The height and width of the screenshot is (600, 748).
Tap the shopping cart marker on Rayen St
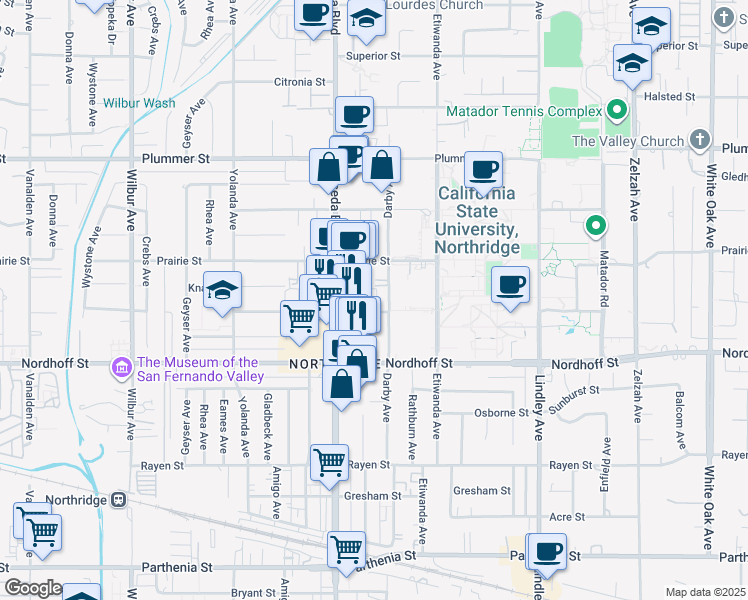pyautogui.click(x=329, y=467)
